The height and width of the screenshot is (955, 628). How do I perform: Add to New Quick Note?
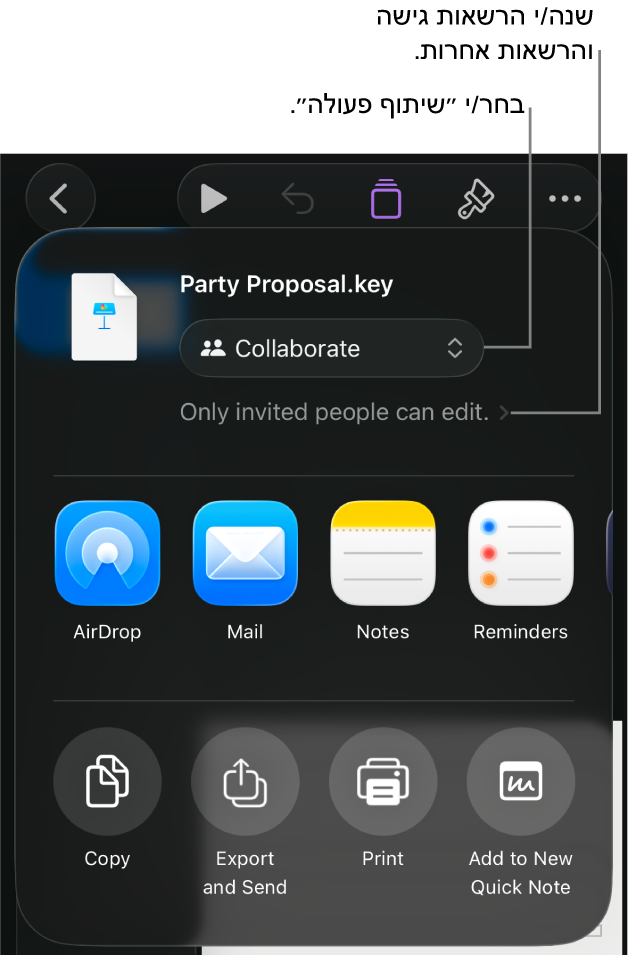(x=521, y=781)
